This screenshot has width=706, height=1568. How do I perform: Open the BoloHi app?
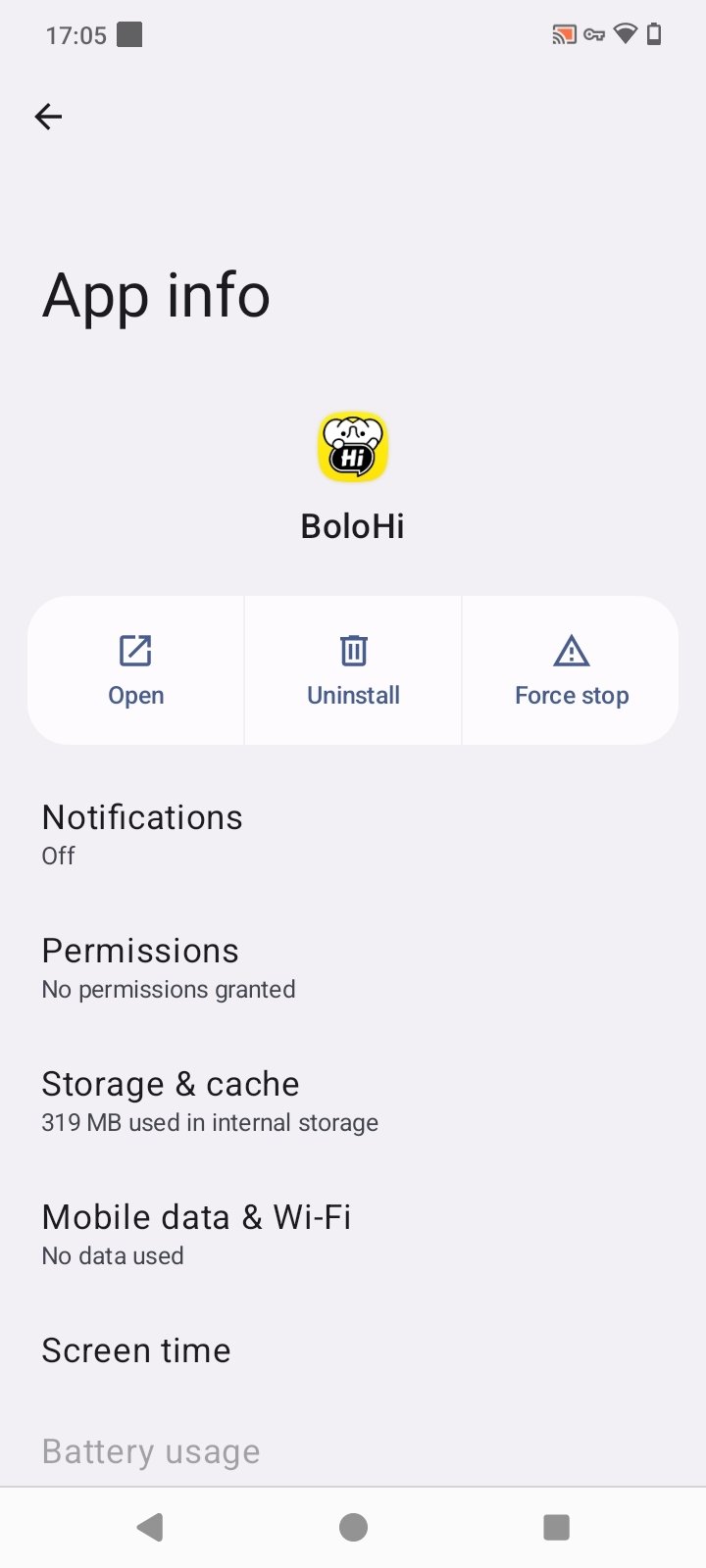tap(135, 670)
